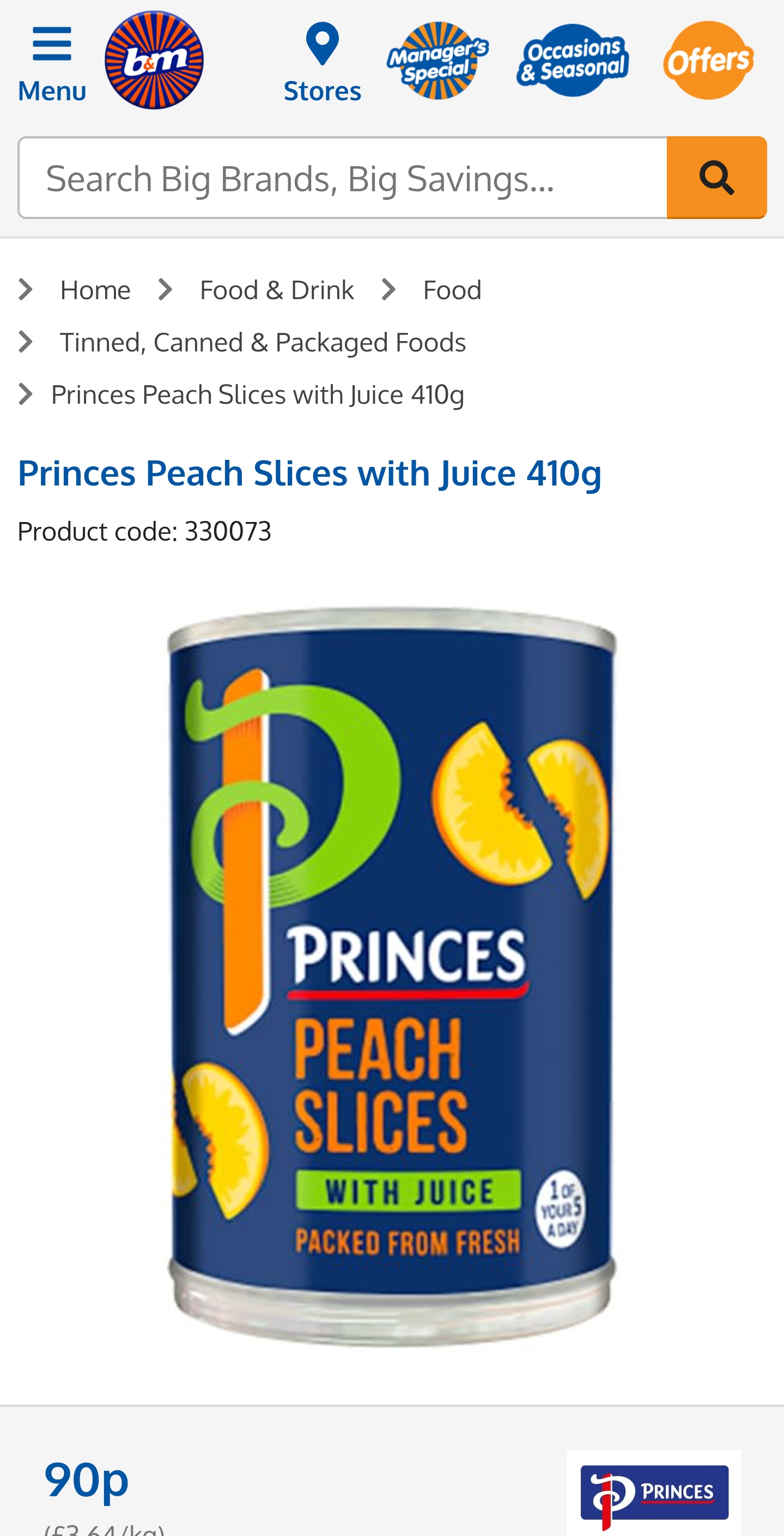
Task: Tap the orange search button
Action: pos(716,178)
